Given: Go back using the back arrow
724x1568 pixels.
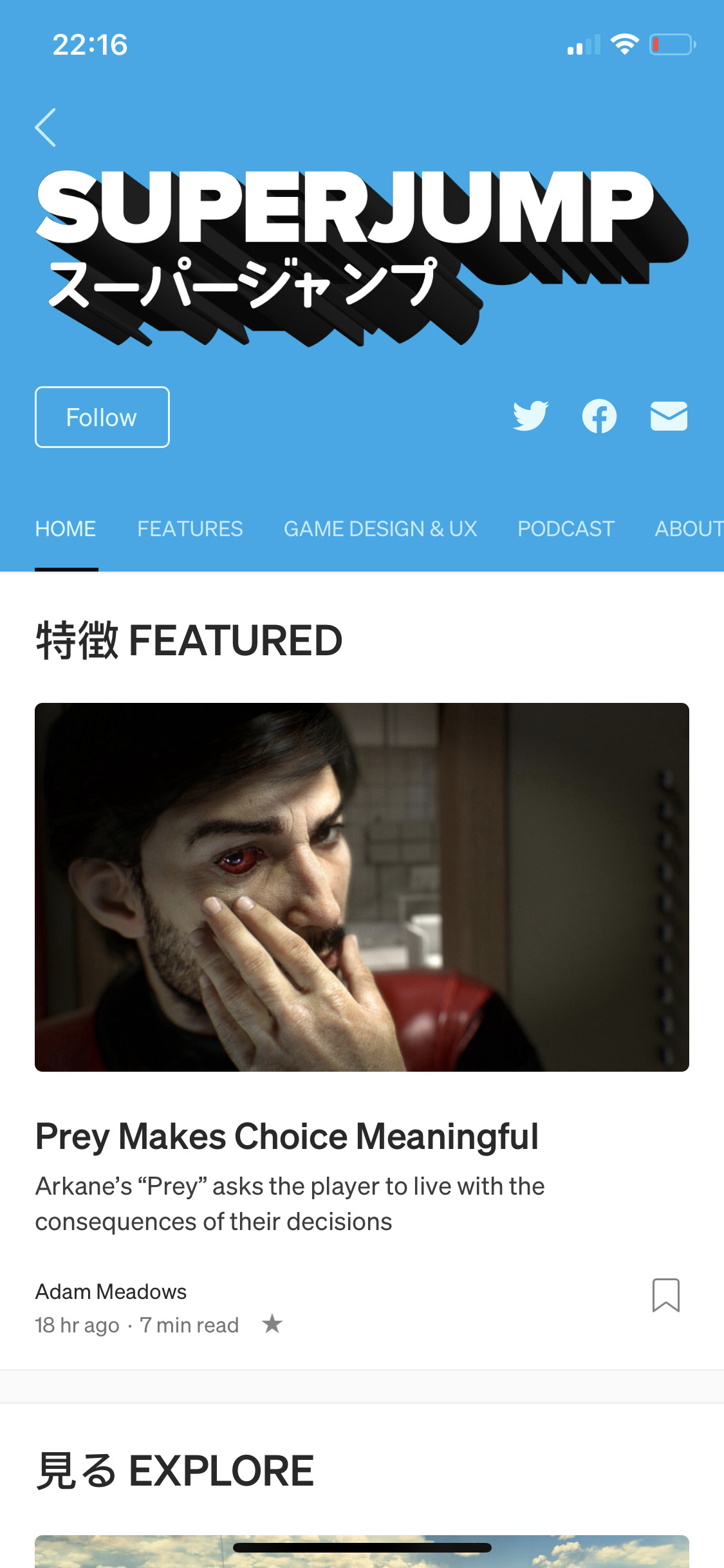Looking at the screenshot, I should [46, 127].
